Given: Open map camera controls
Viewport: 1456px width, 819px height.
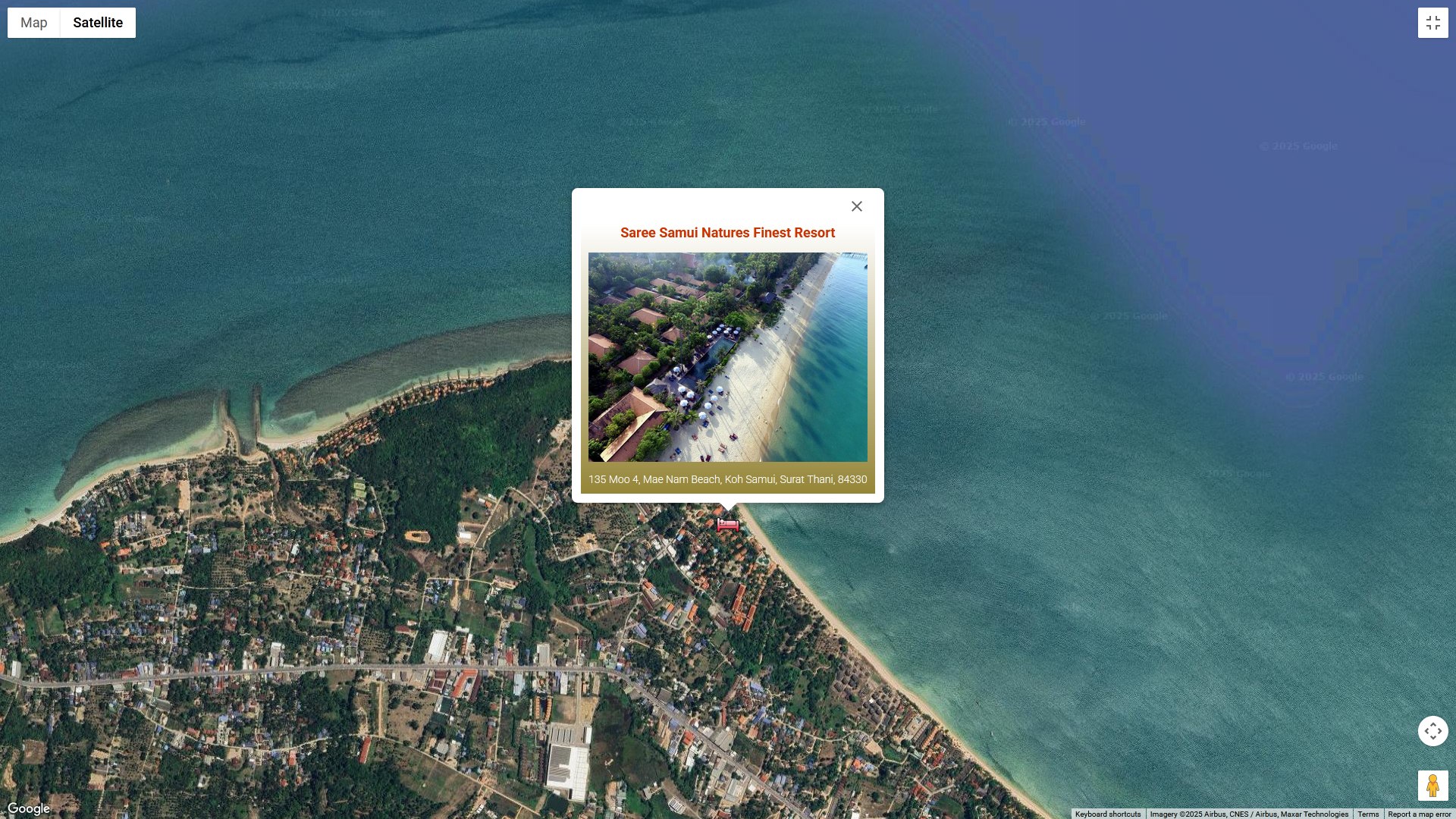Looking at the screenshot, I should coord(1432,731).
